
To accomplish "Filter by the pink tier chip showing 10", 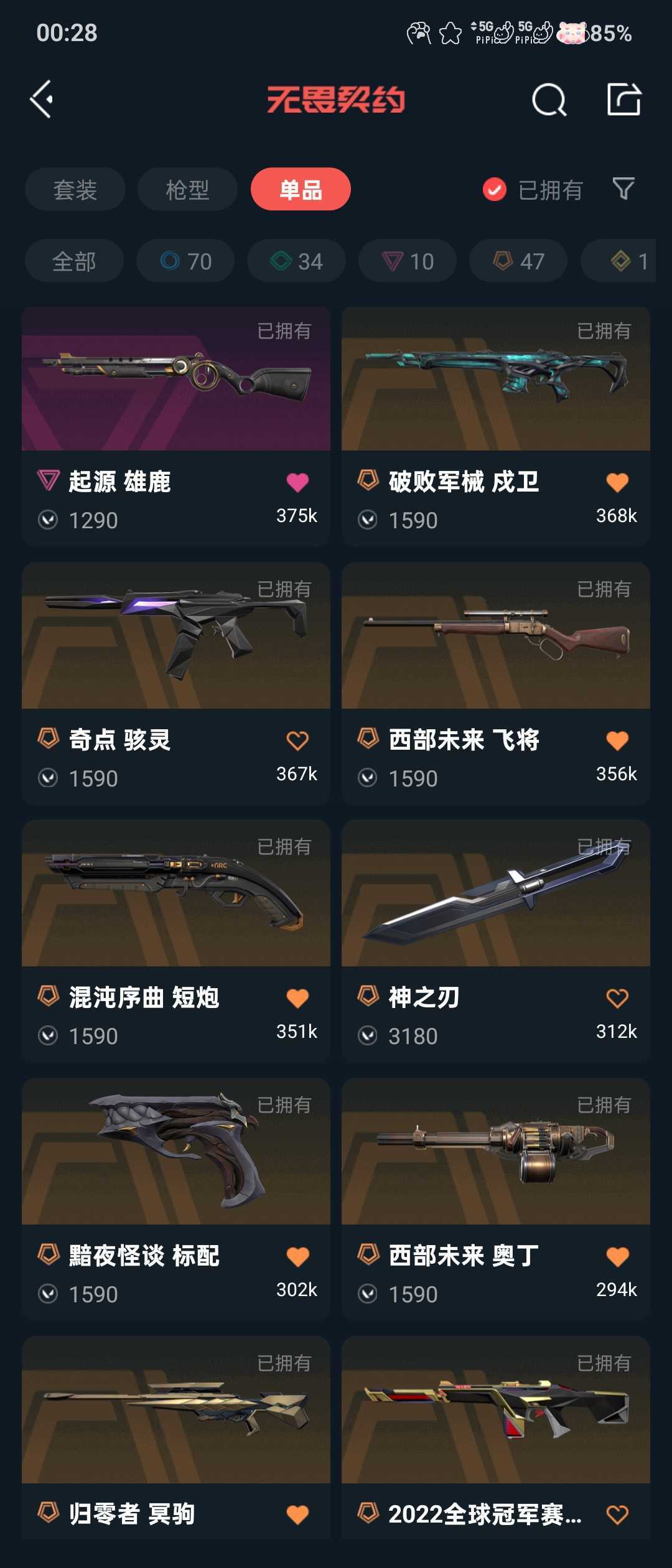I will coord(408,261).
